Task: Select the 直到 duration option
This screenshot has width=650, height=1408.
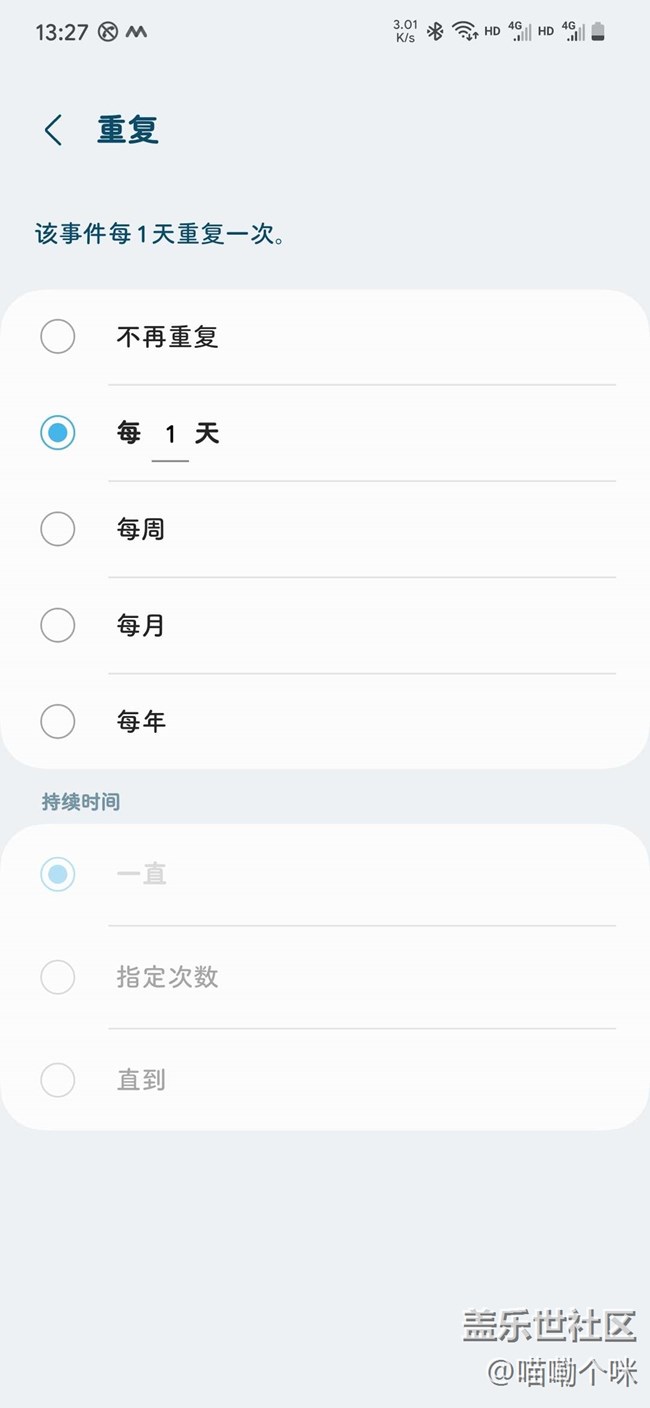Action: click(x=58, y=1080)
